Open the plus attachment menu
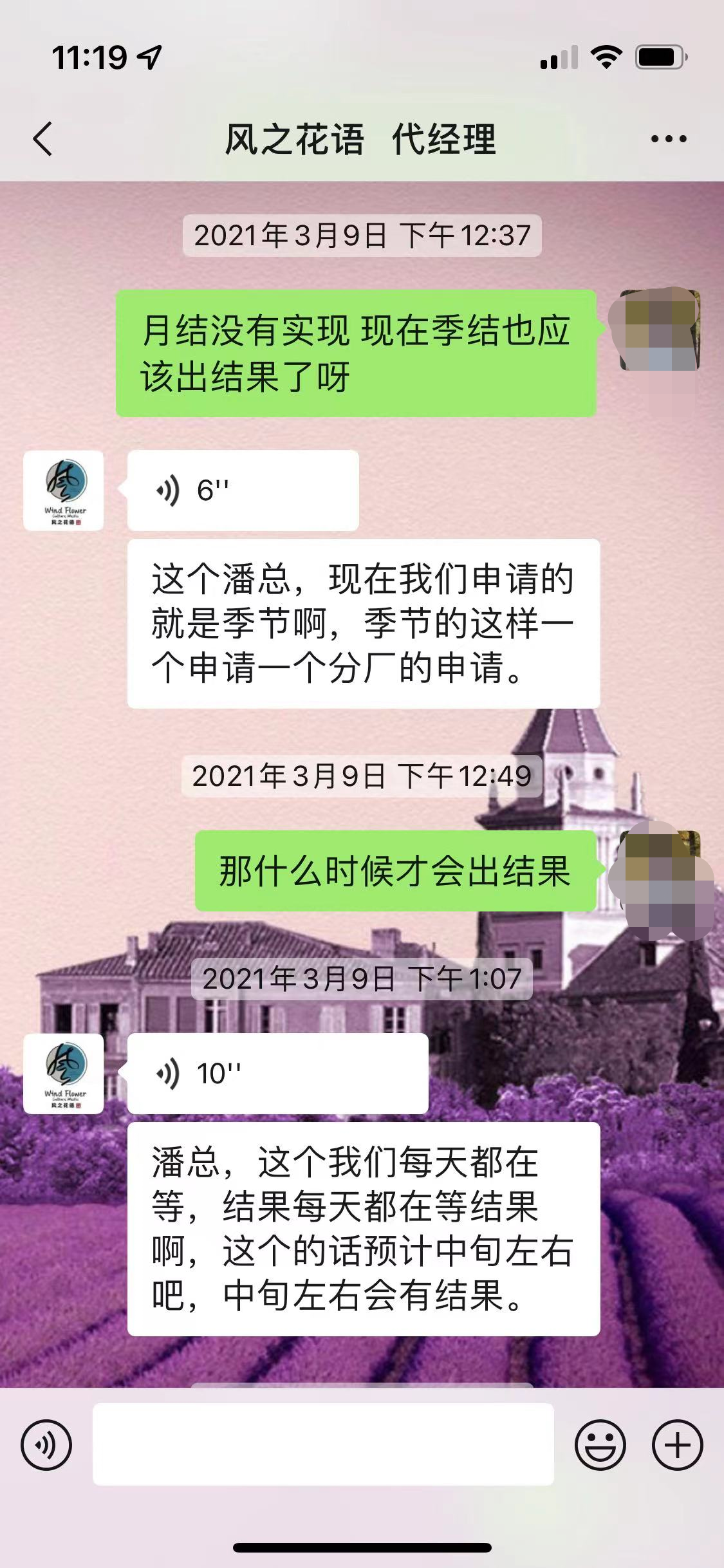 (x=677, y=1445)
